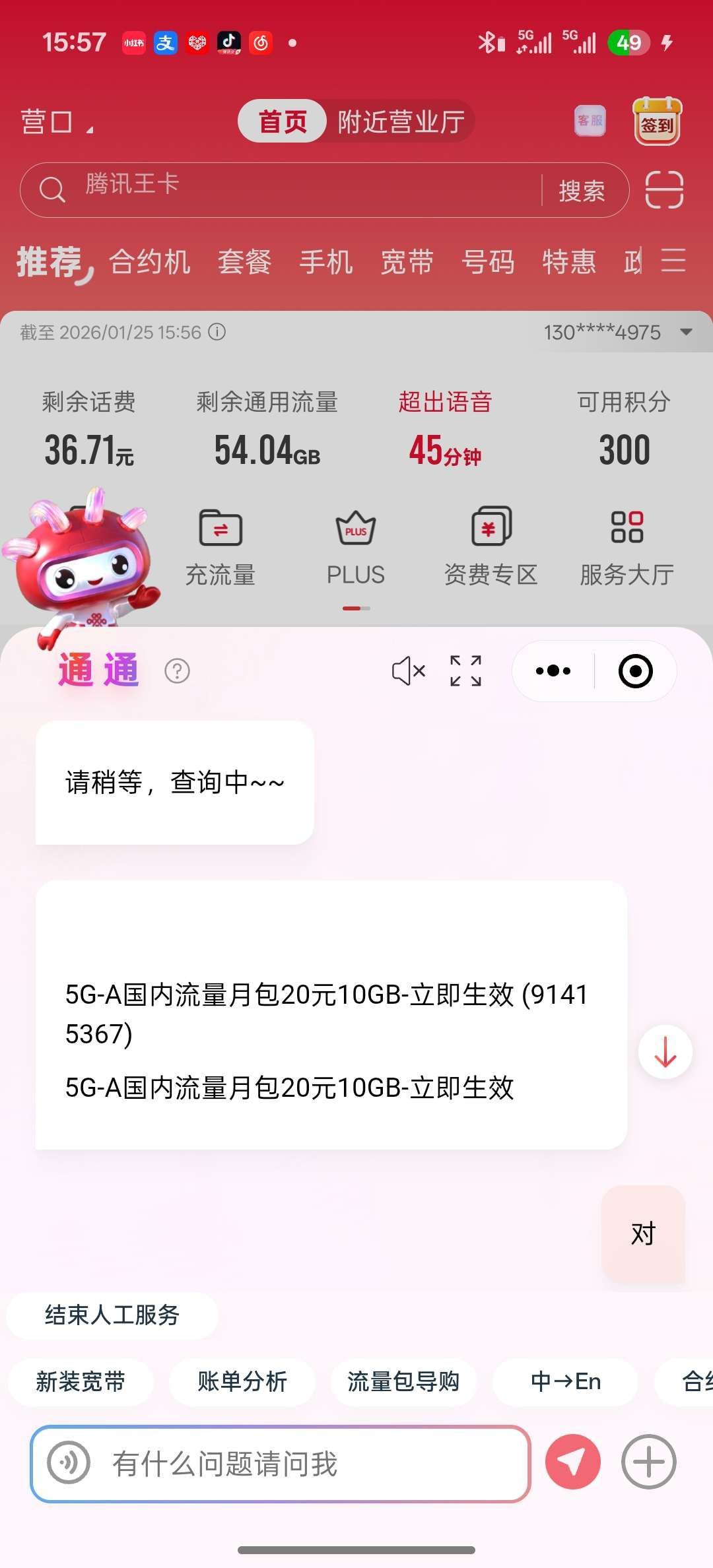Expand the phone number 130****4975 dropdown

tap(686, 332)
